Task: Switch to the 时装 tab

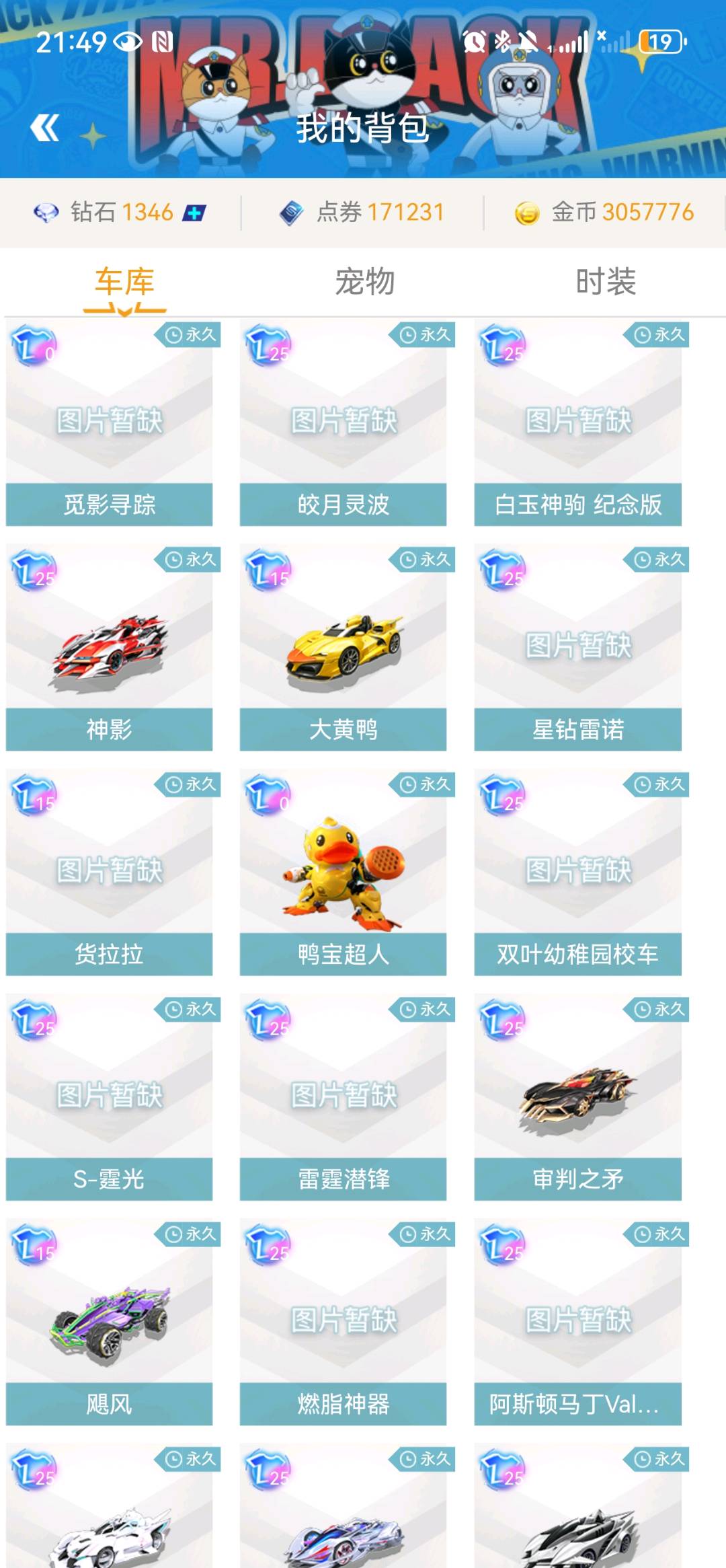Action: click(606, 281)
